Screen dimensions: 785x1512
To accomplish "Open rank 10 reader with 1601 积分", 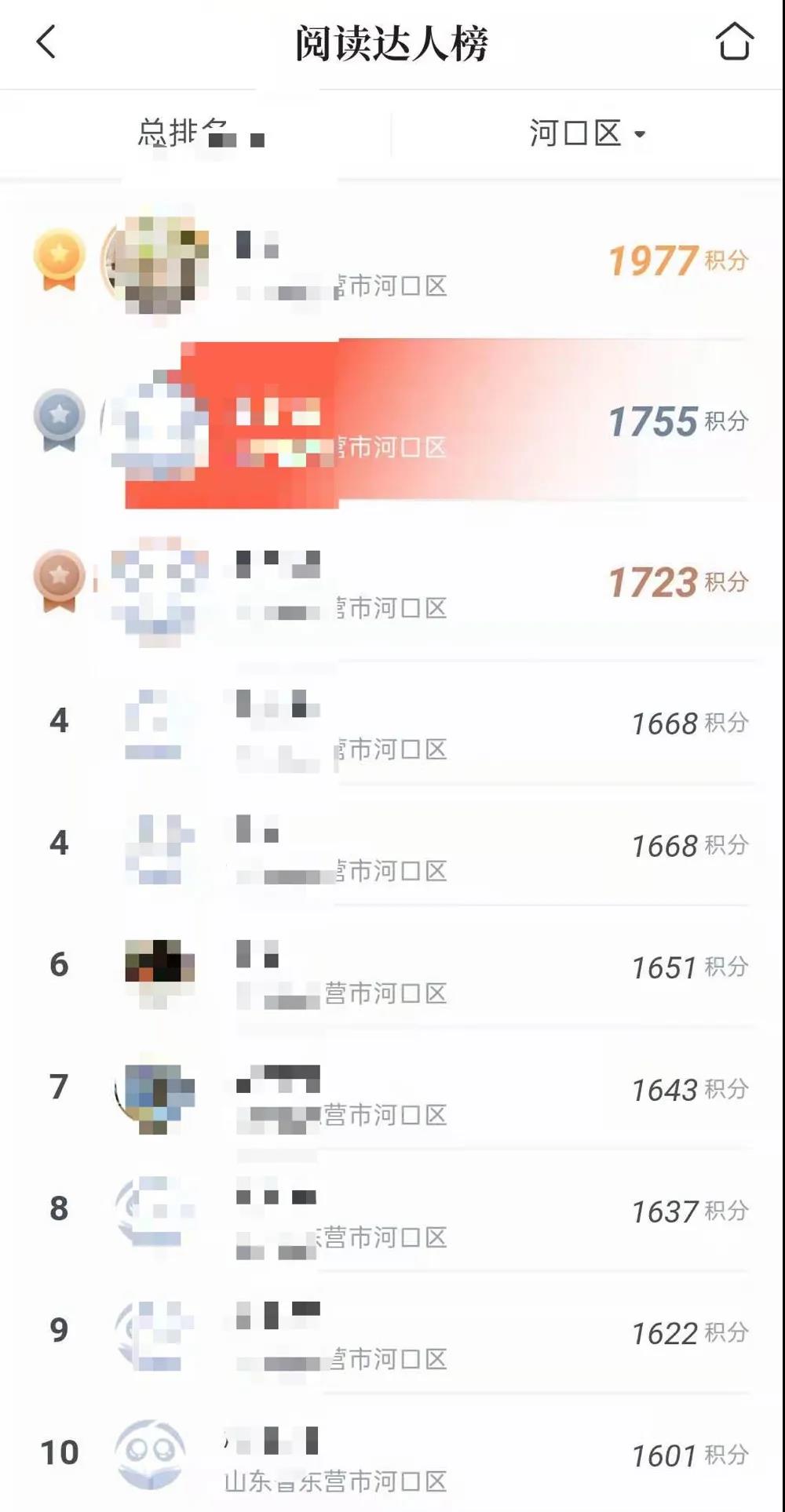I will coord(392,1456).
